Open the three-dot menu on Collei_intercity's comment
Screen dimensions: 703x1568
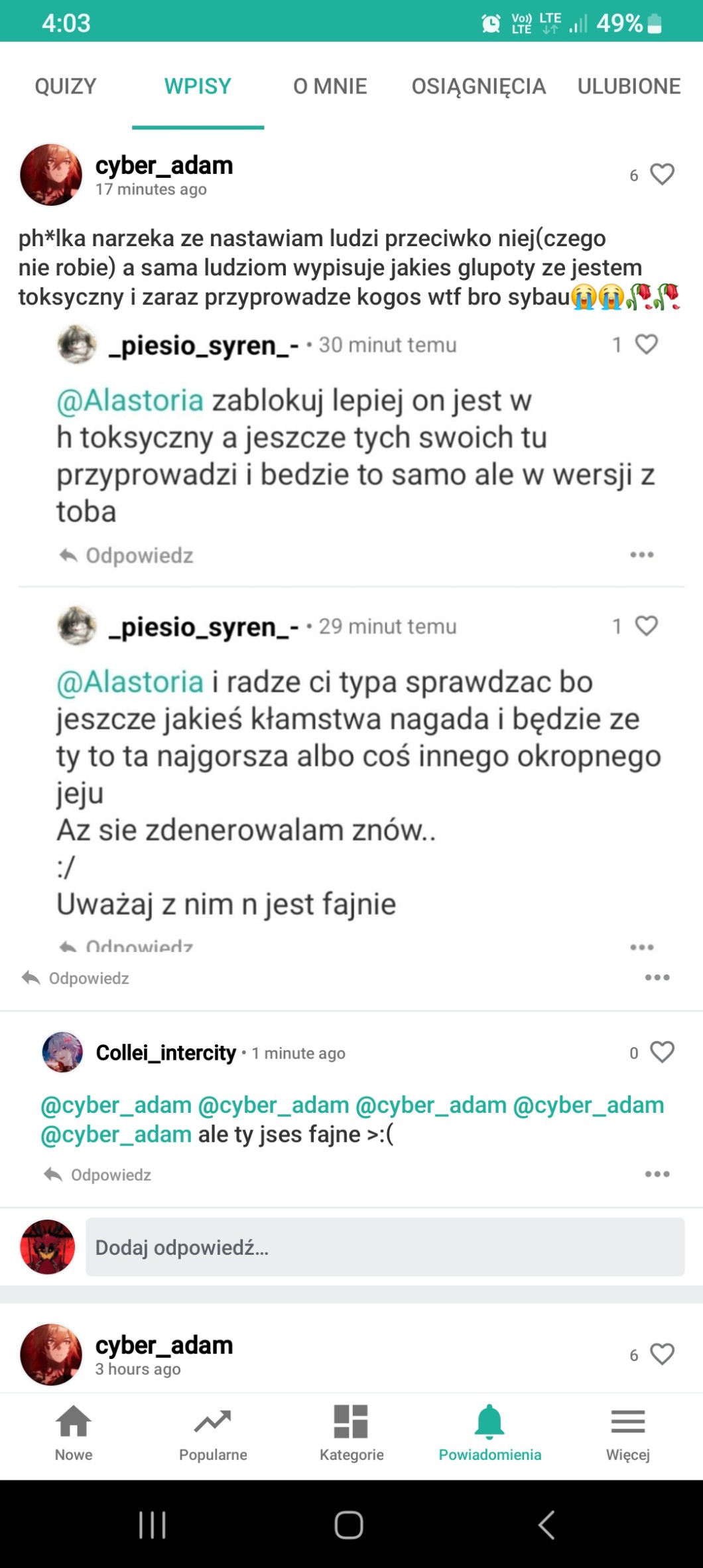pyautogui.click(x=657, y=1174)
